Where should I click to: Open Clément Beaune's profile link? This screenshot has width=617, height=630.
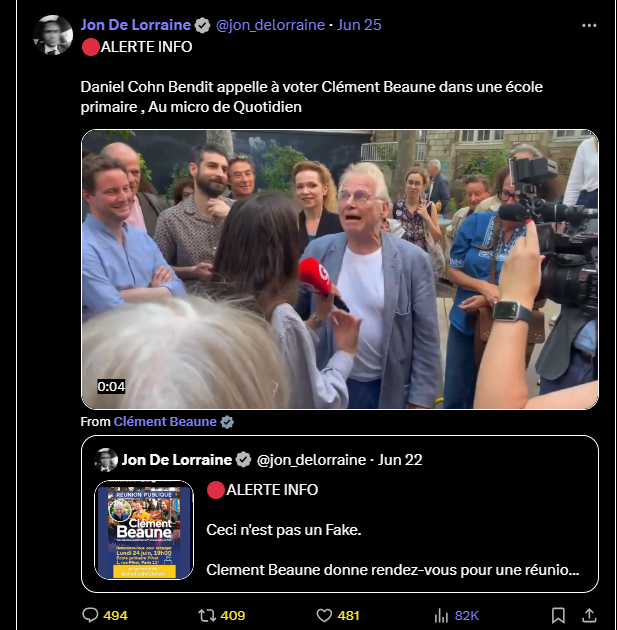click(165, 422)
